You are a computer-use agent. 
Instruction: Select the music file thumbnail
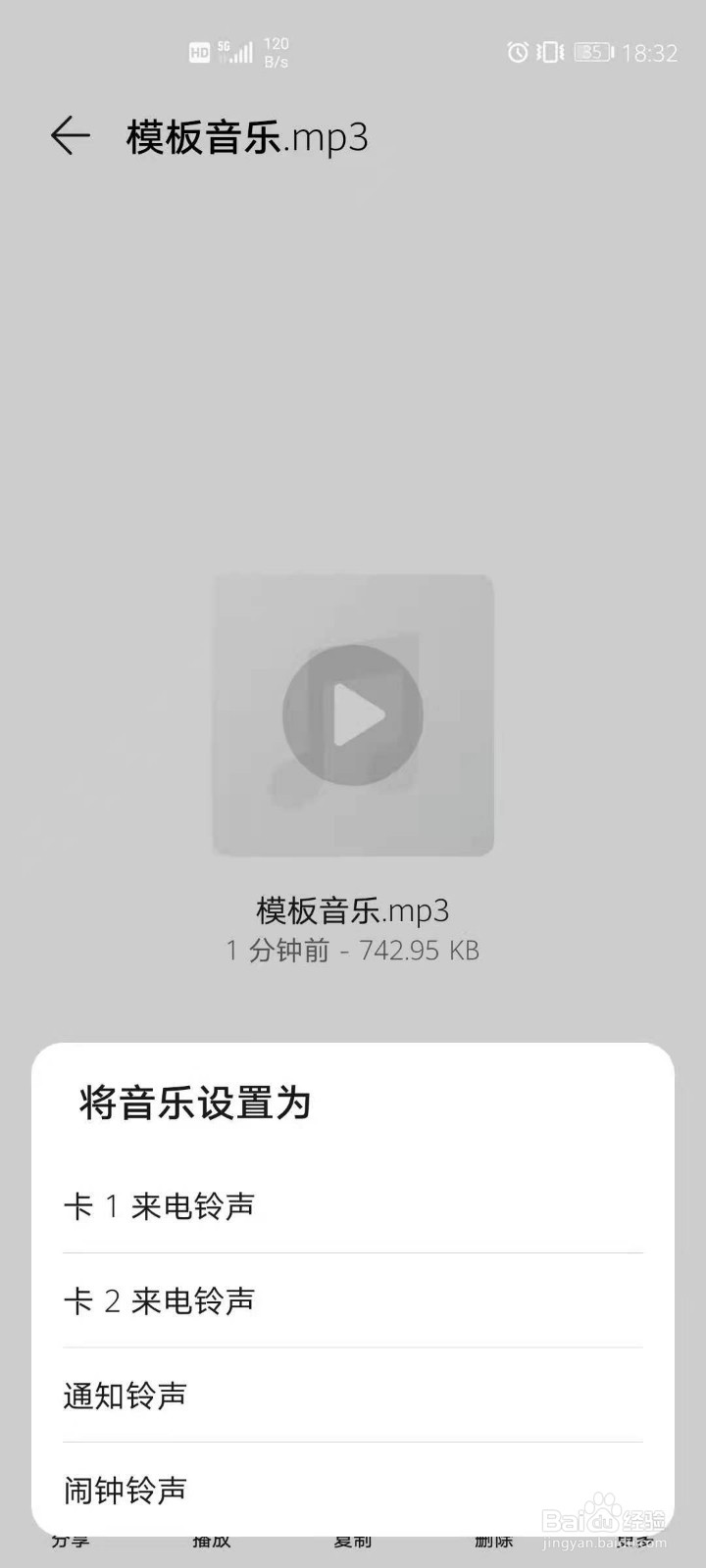click(x=353, y=715)
